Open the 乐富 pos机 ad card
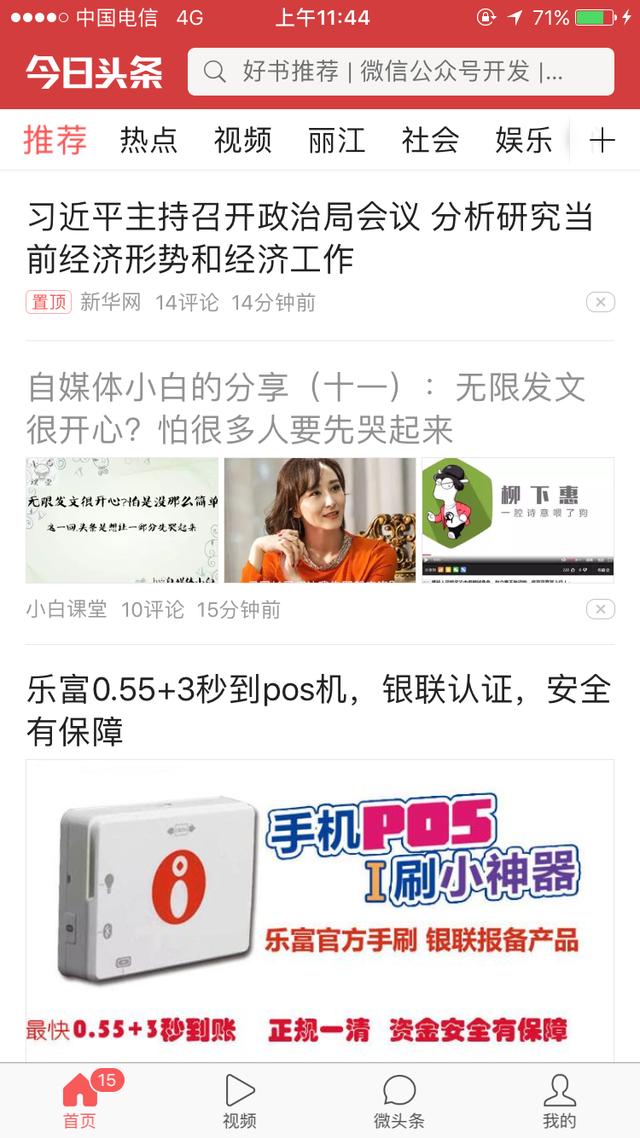This screenshot has width=640, height=1138. click(x=320, y=900)
